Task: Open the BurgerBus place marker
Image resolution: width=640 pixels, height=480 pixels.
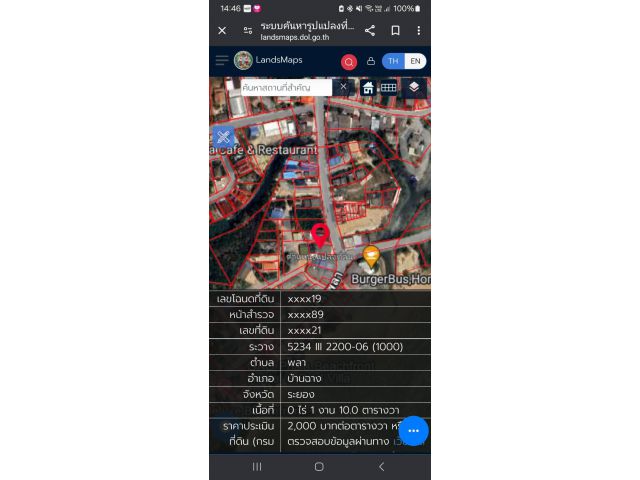Action: [371, 256]
